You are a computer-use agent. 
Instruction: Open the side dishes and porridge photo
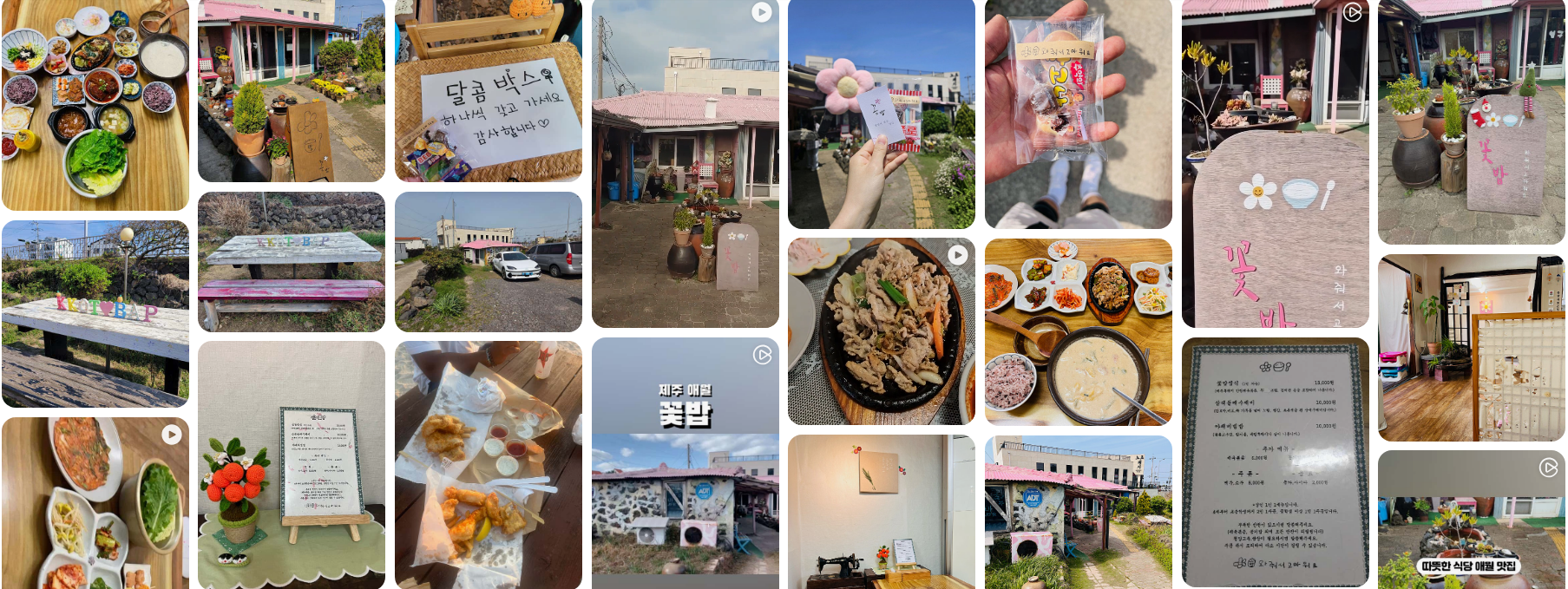(1078, 331)
